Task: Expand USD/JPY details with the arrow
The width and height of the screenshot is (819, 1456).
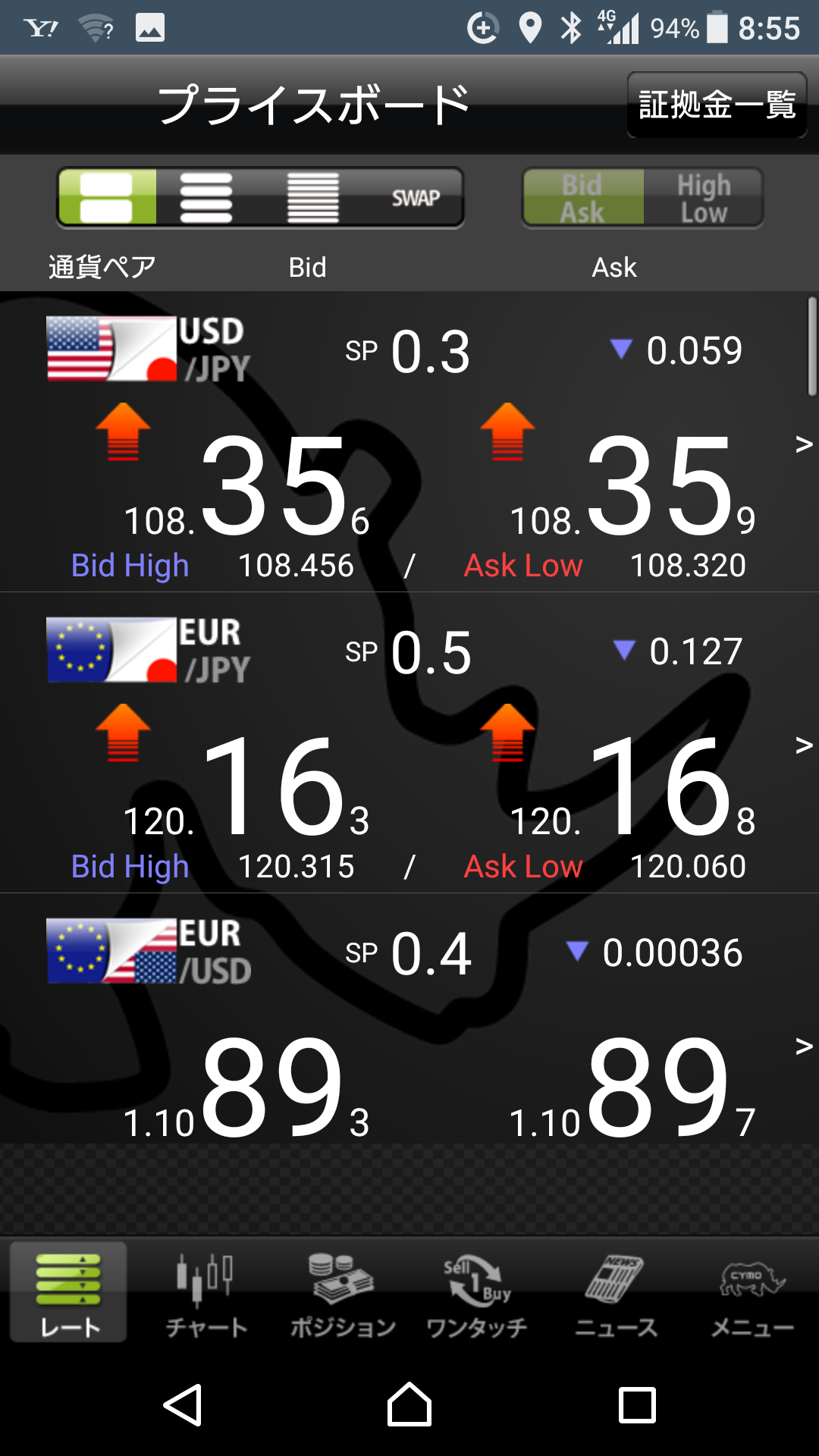Action: click(x=803, y=444)
